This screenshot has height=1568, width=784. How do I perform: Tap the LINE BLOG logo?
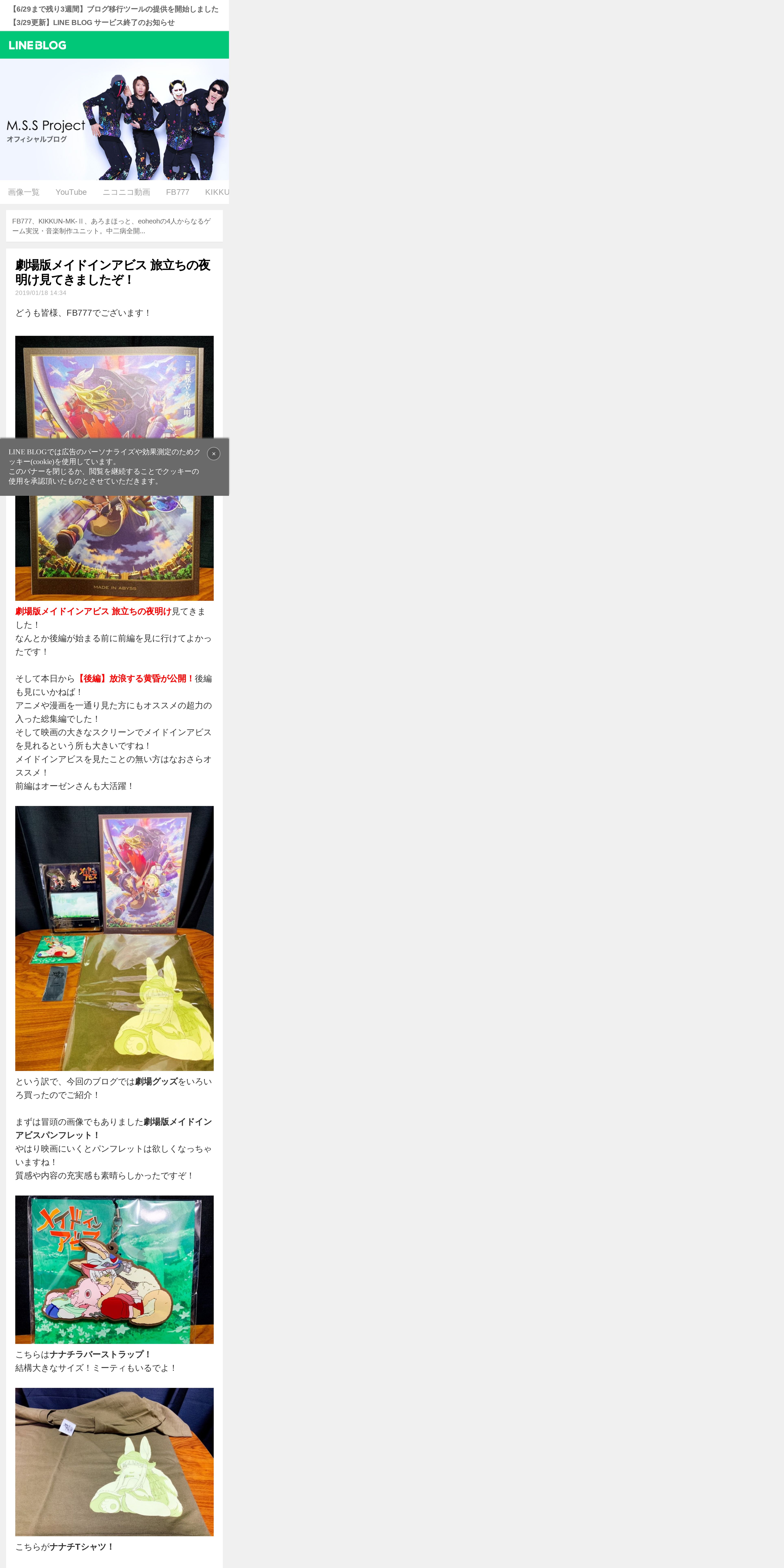click(x=38, y=45)
